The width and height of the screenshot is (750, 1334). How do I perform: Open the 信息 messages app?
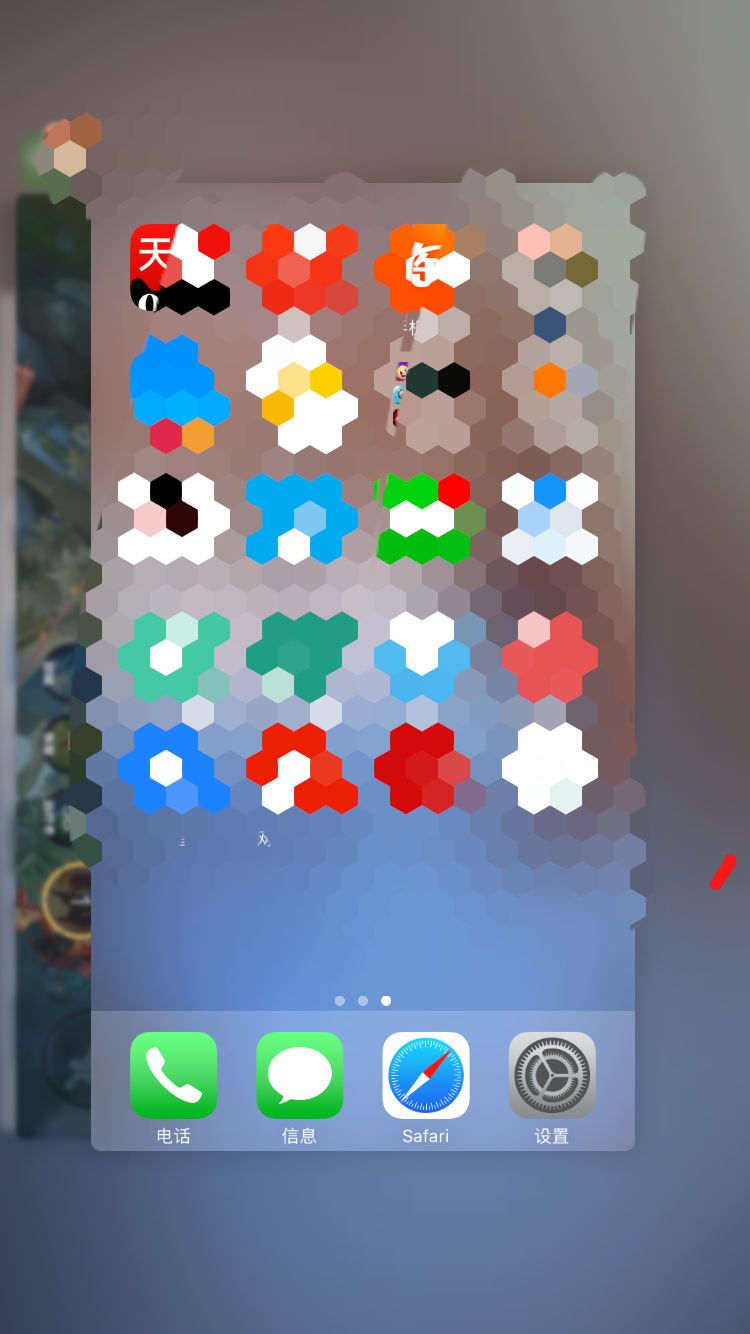[x=299, y=1075]
